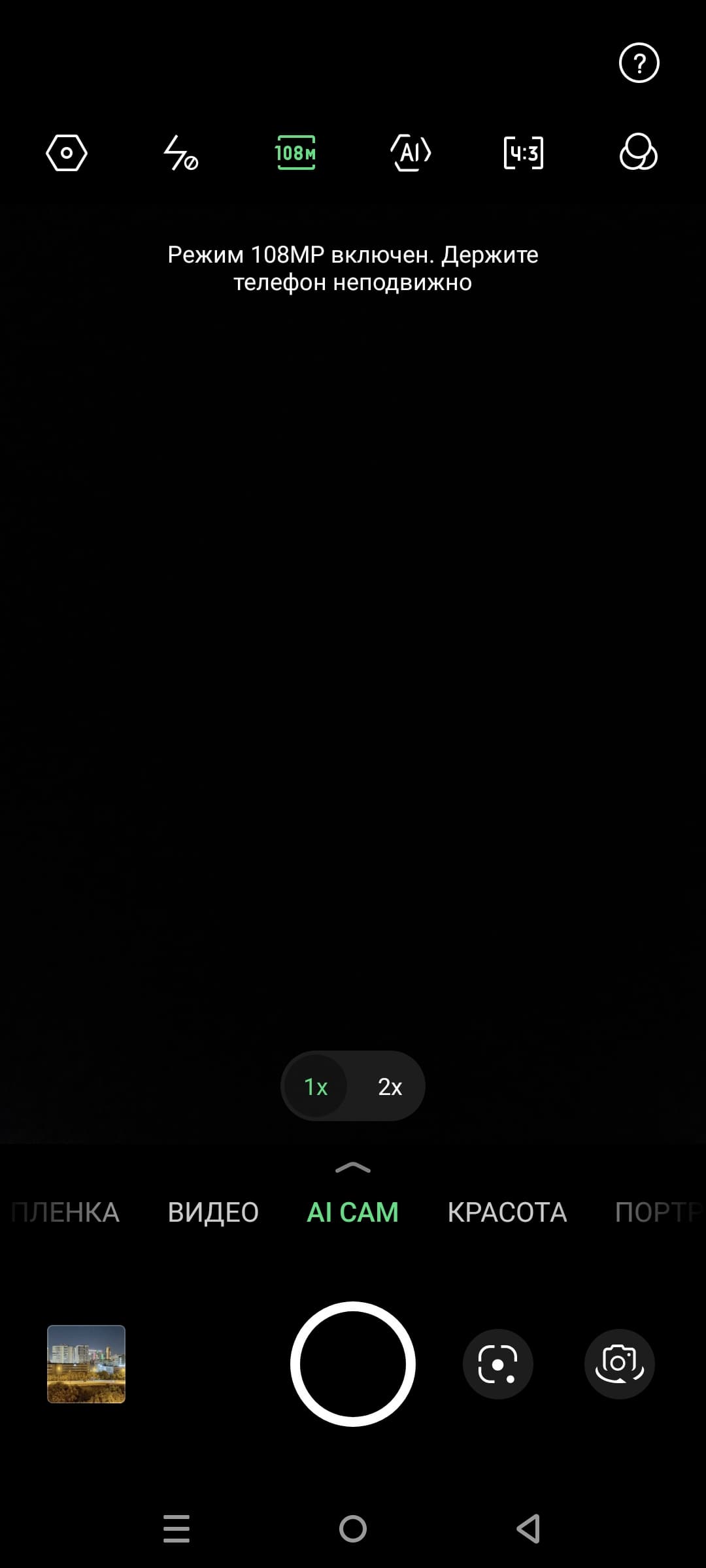The height and width of the screenshot is (1568, 706).
Task: Switch to КРАСОТА mode
Action: point(507,1213)
